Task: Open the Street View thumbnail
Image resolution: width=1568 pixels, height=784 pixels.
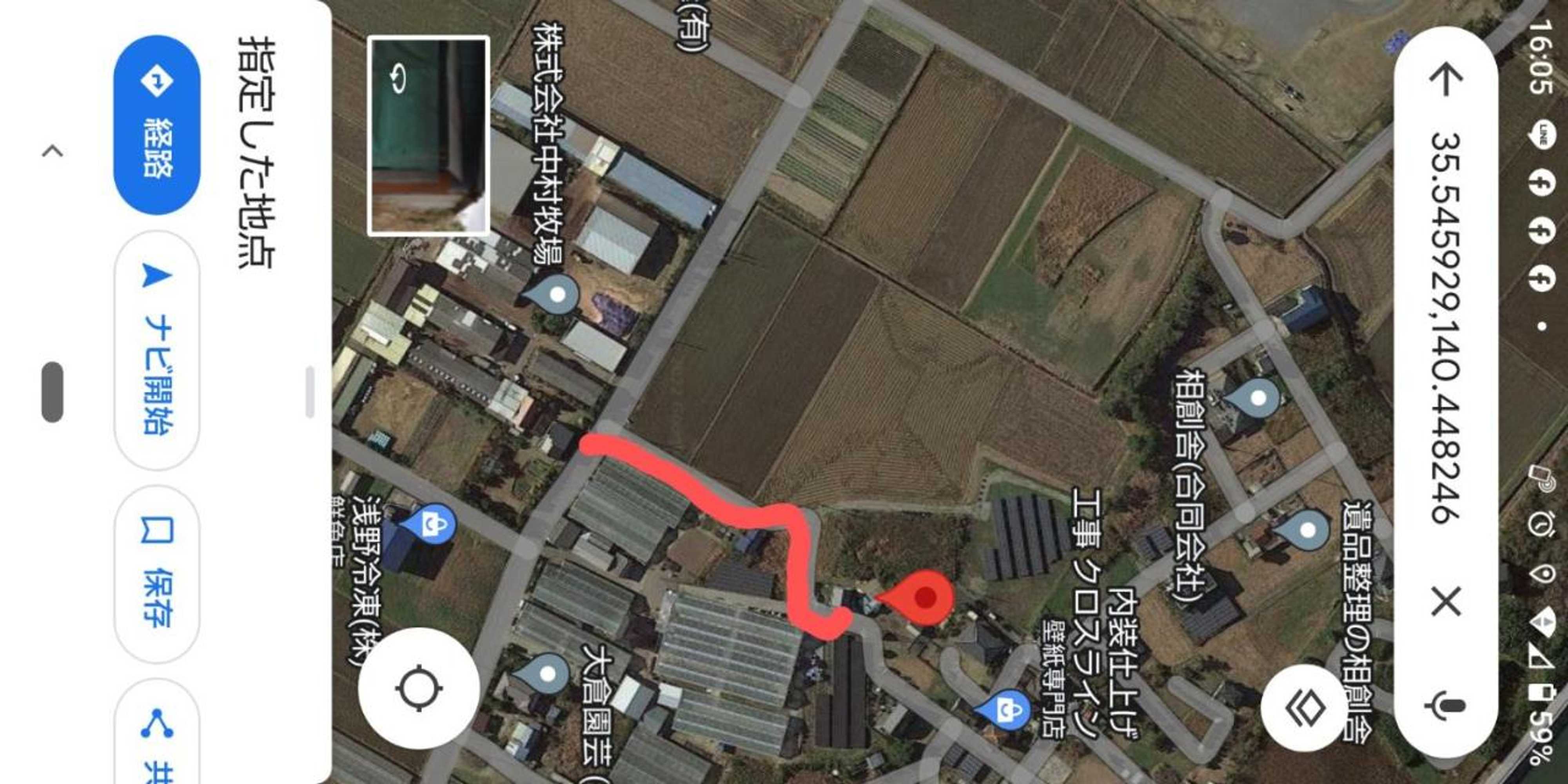Action: (428, 135)
